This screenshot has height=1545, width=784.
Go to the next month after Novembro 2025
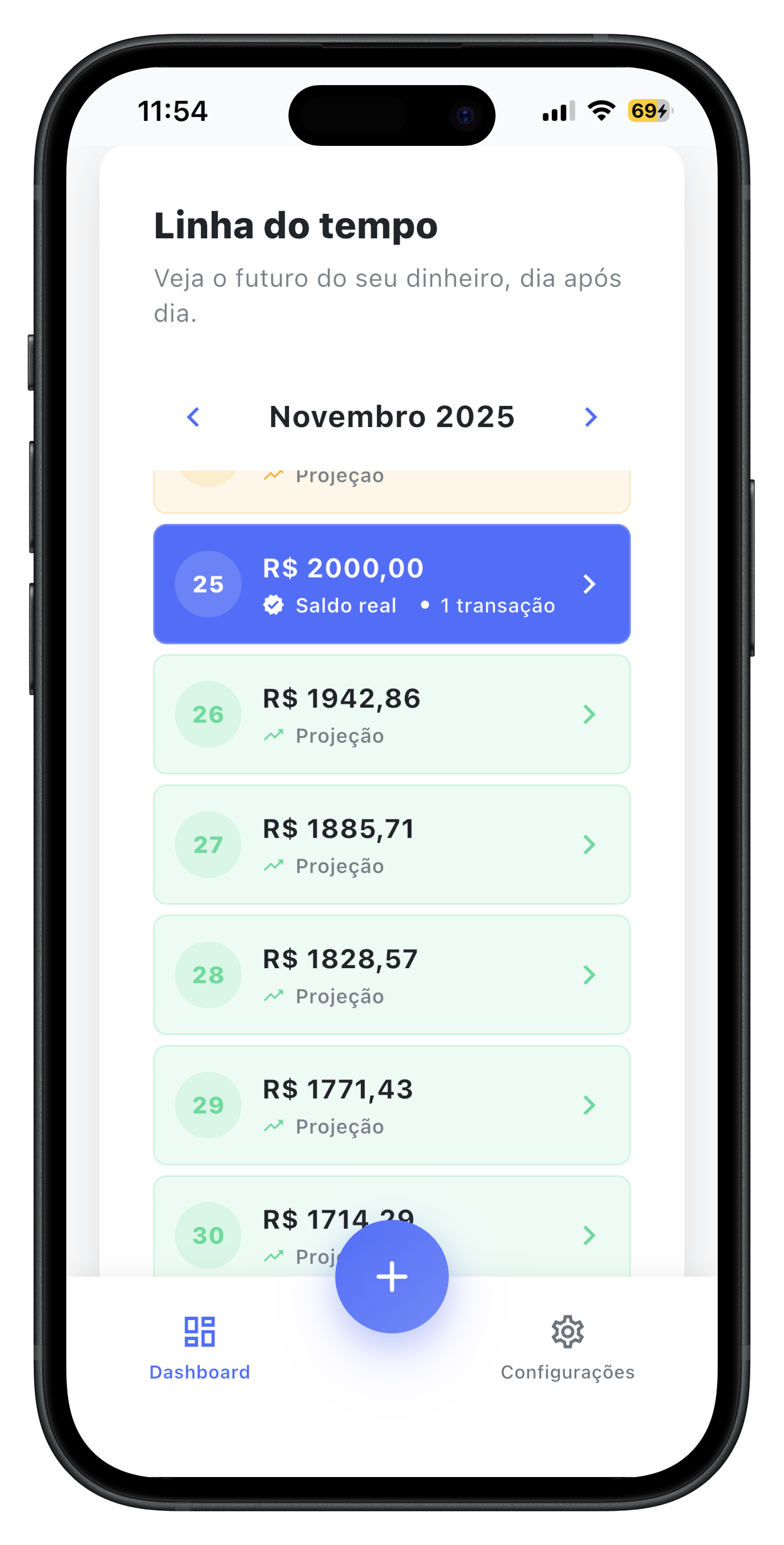pos(590,417)
